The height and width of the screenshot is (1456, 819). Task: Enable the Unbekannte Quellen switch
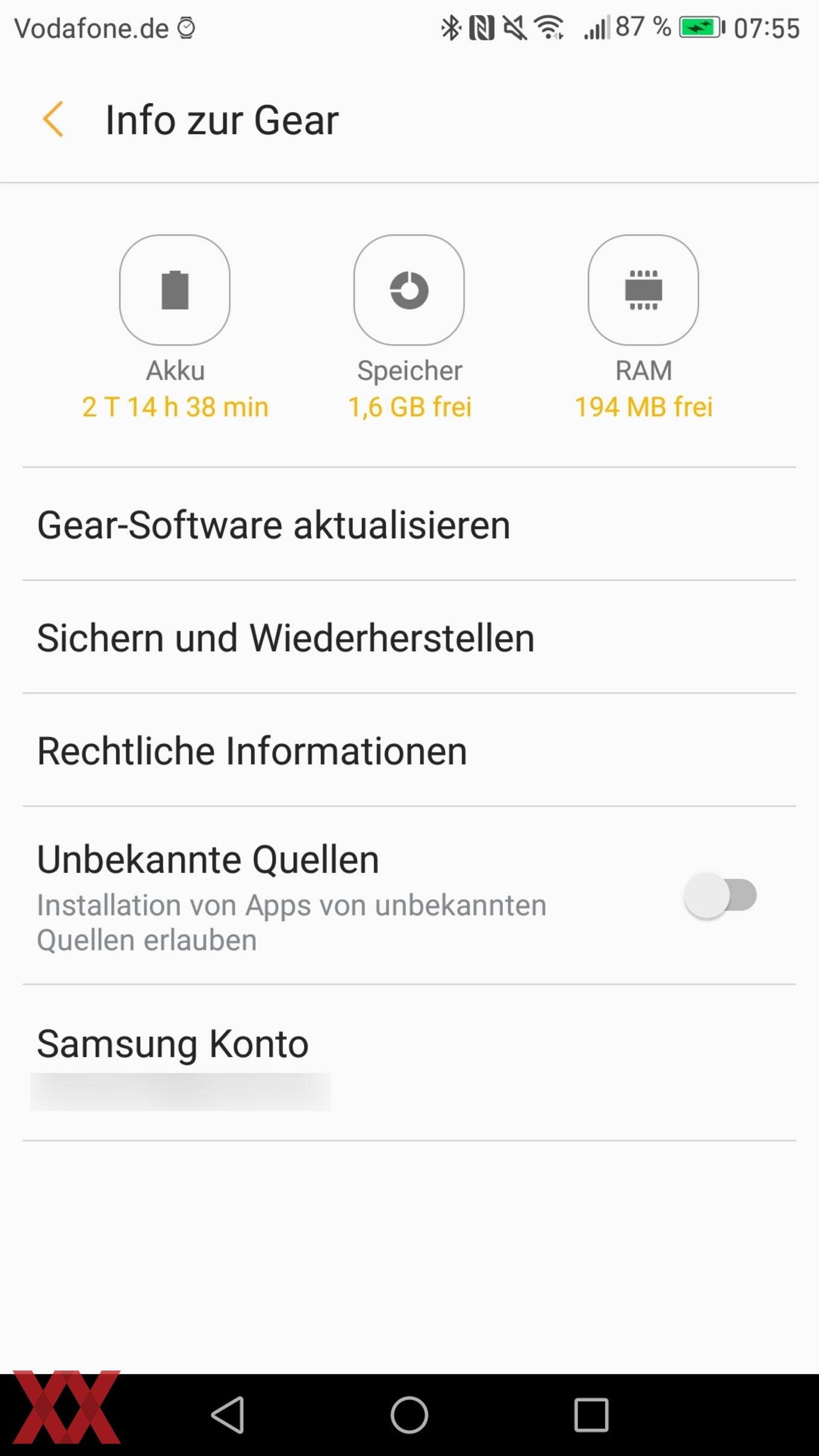(x=721, y=895)
